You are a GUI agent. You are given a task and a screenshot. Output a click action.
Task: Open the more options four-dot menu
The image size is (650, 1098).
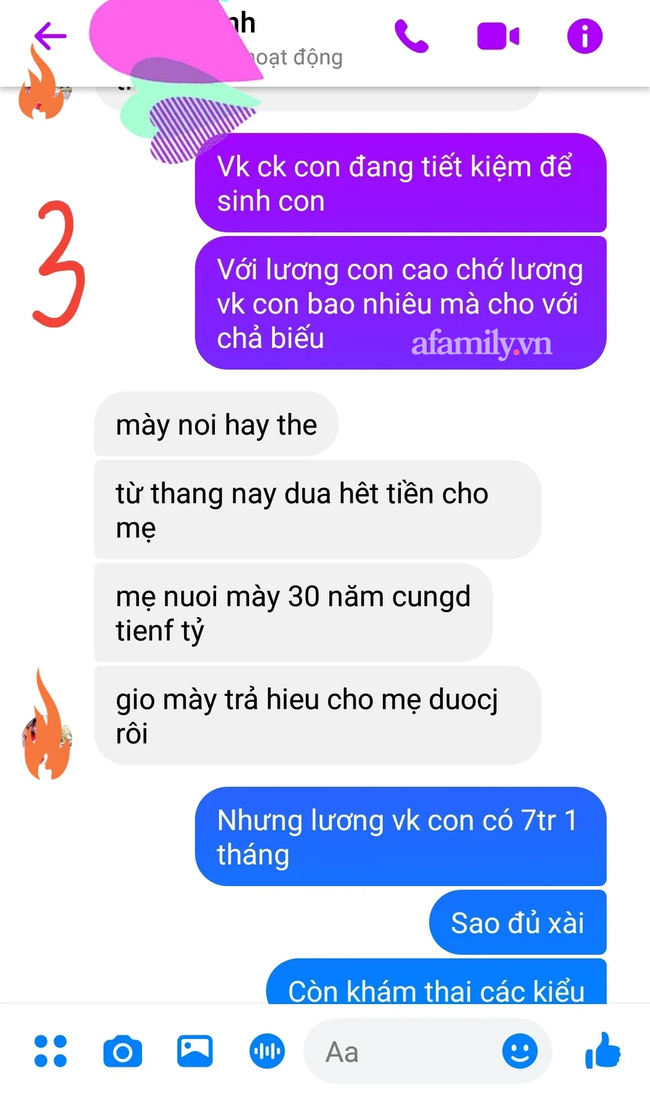point(50,1051)
